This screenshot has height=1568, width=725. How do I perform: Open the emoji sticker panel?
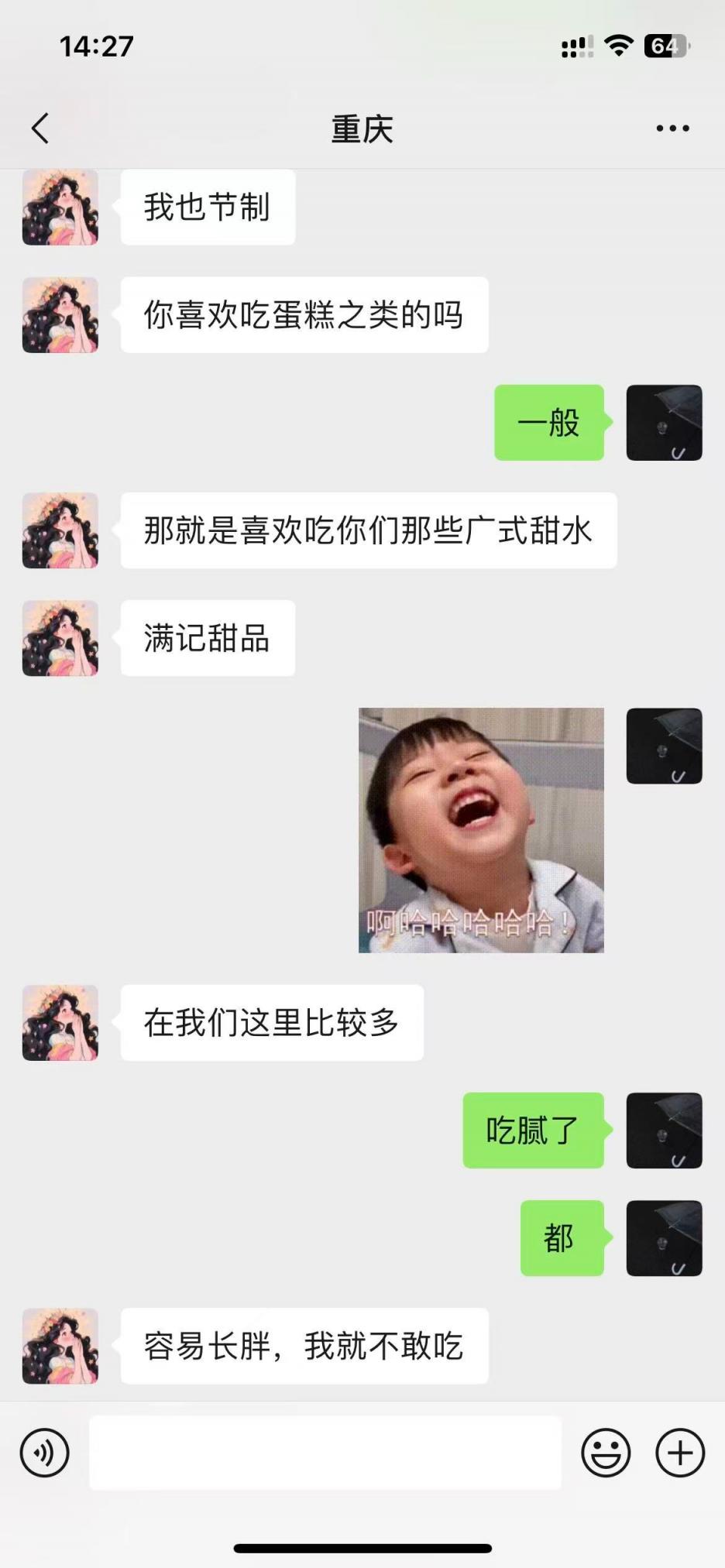point(606,1453)
